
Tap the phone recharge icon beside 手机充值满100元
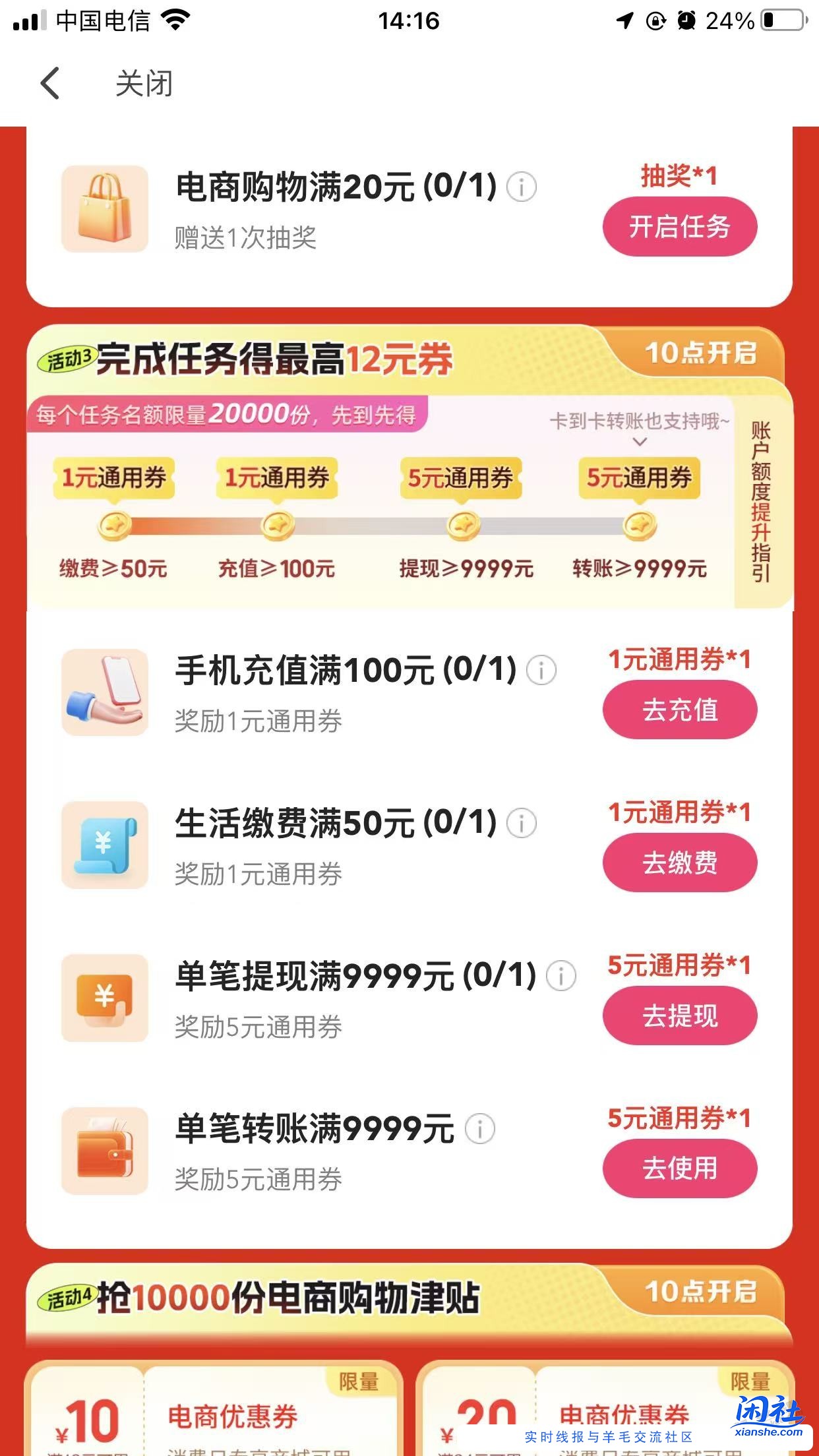[x=106, y=692]
